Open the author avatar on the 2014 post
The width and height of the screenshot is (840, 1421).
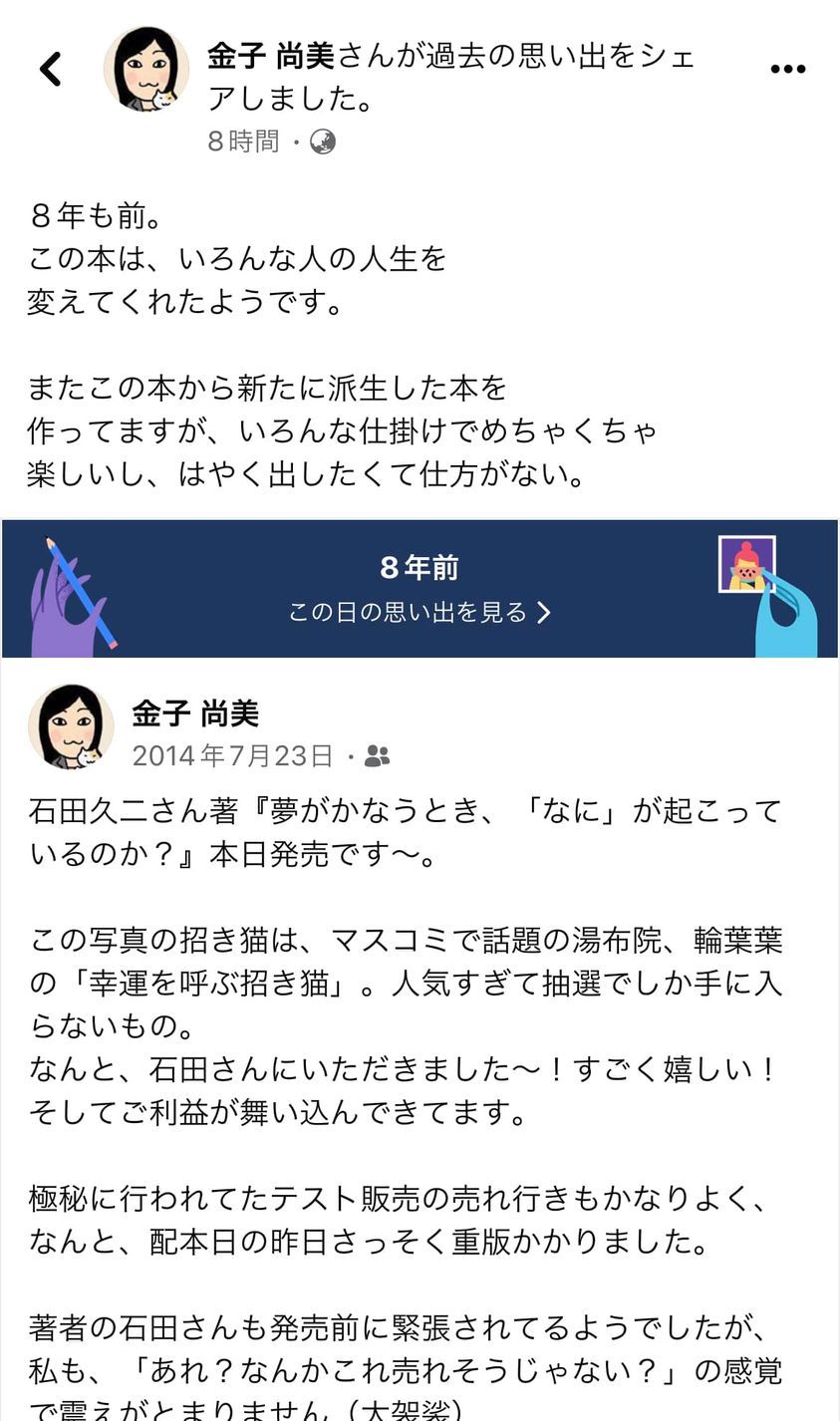click(x=70, y=727)
